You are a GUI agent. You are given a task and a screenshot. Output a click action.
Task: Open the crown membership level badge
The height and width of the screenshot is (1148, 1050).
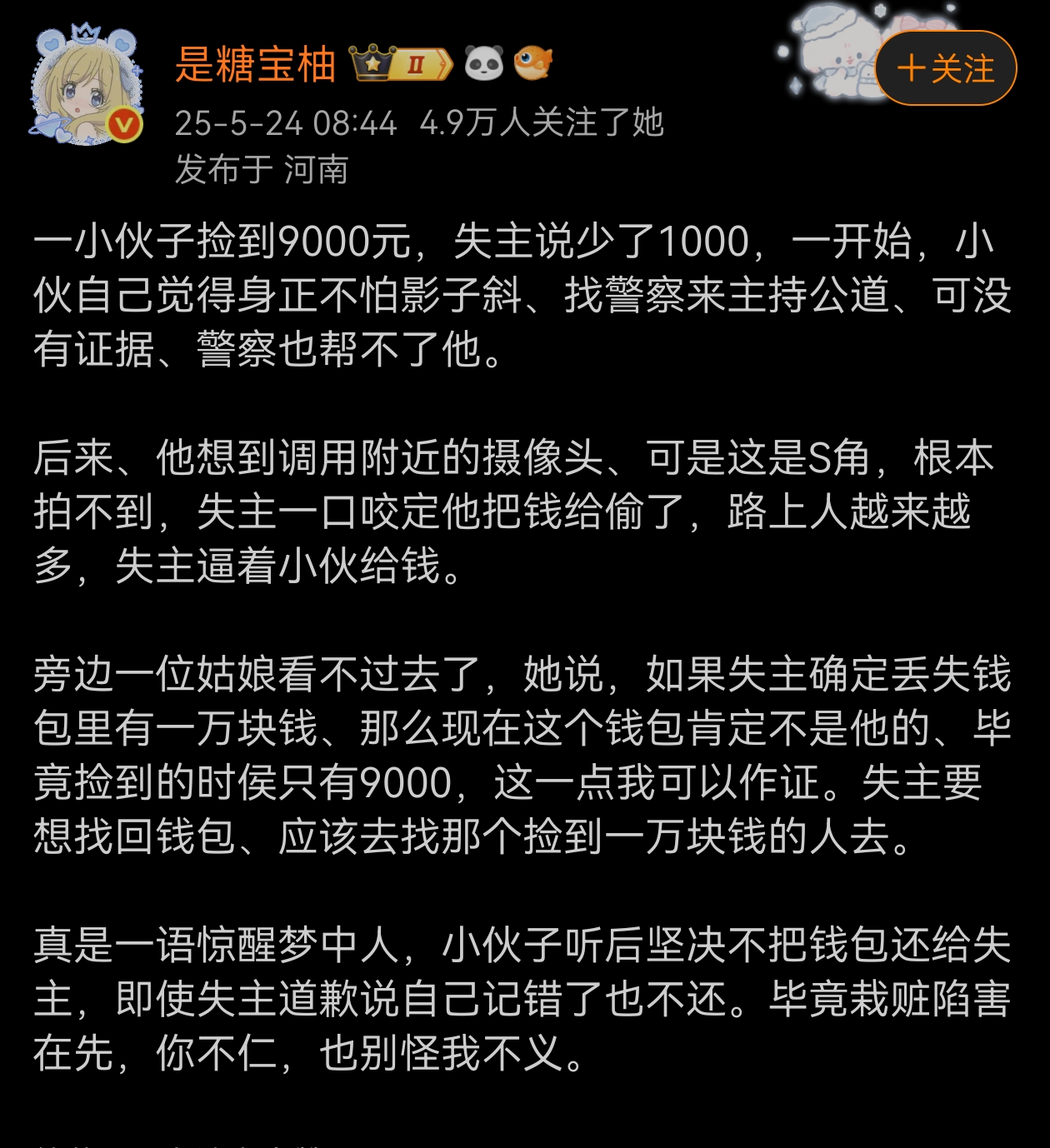coord(400,63)
